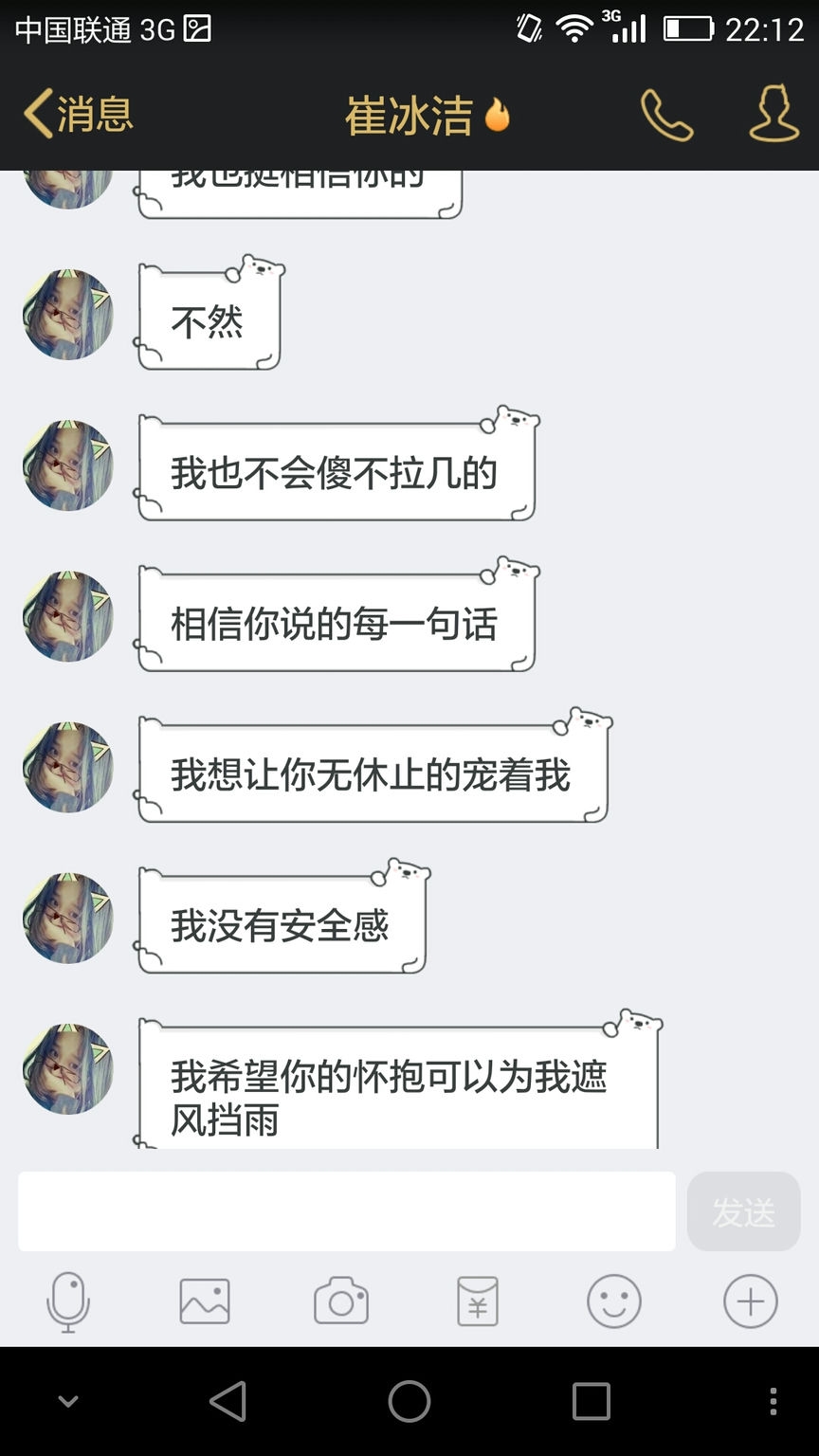Screen dimensions: 819x1456
Task: Open the voice message microphone
Action: point(68,1301)
